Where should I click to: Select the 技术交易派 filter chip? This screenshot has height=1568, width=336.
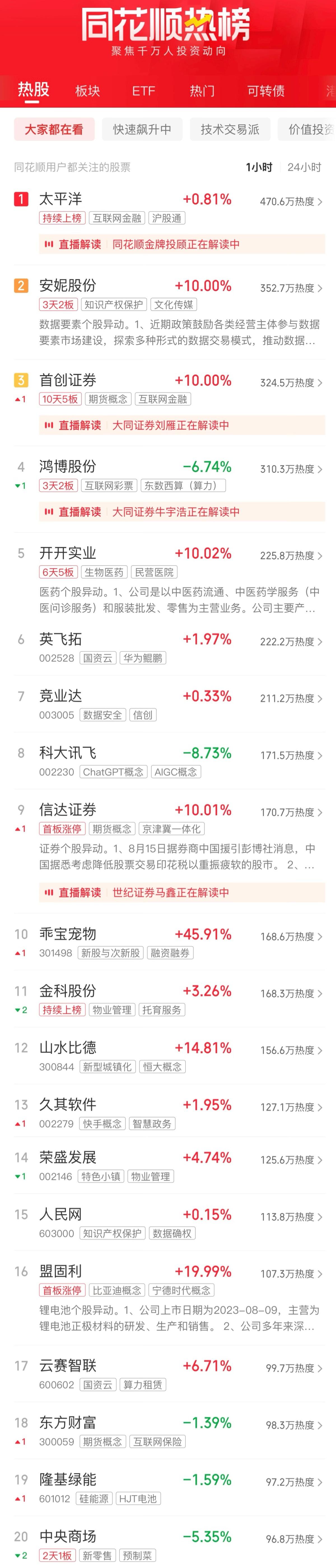[x=230, y=129]
